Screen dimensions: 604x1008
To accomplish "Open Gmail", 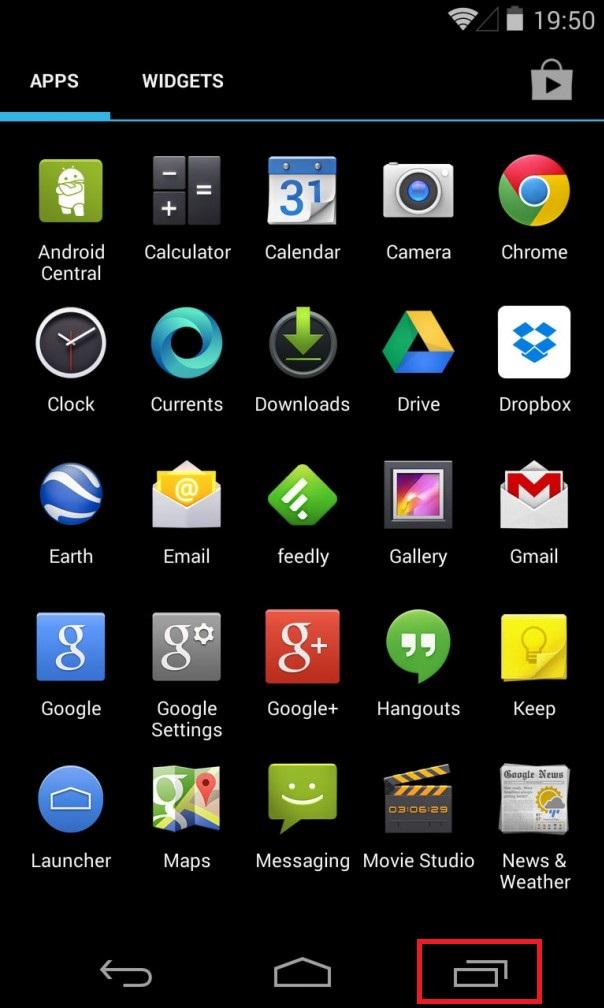I will [534, 495].
